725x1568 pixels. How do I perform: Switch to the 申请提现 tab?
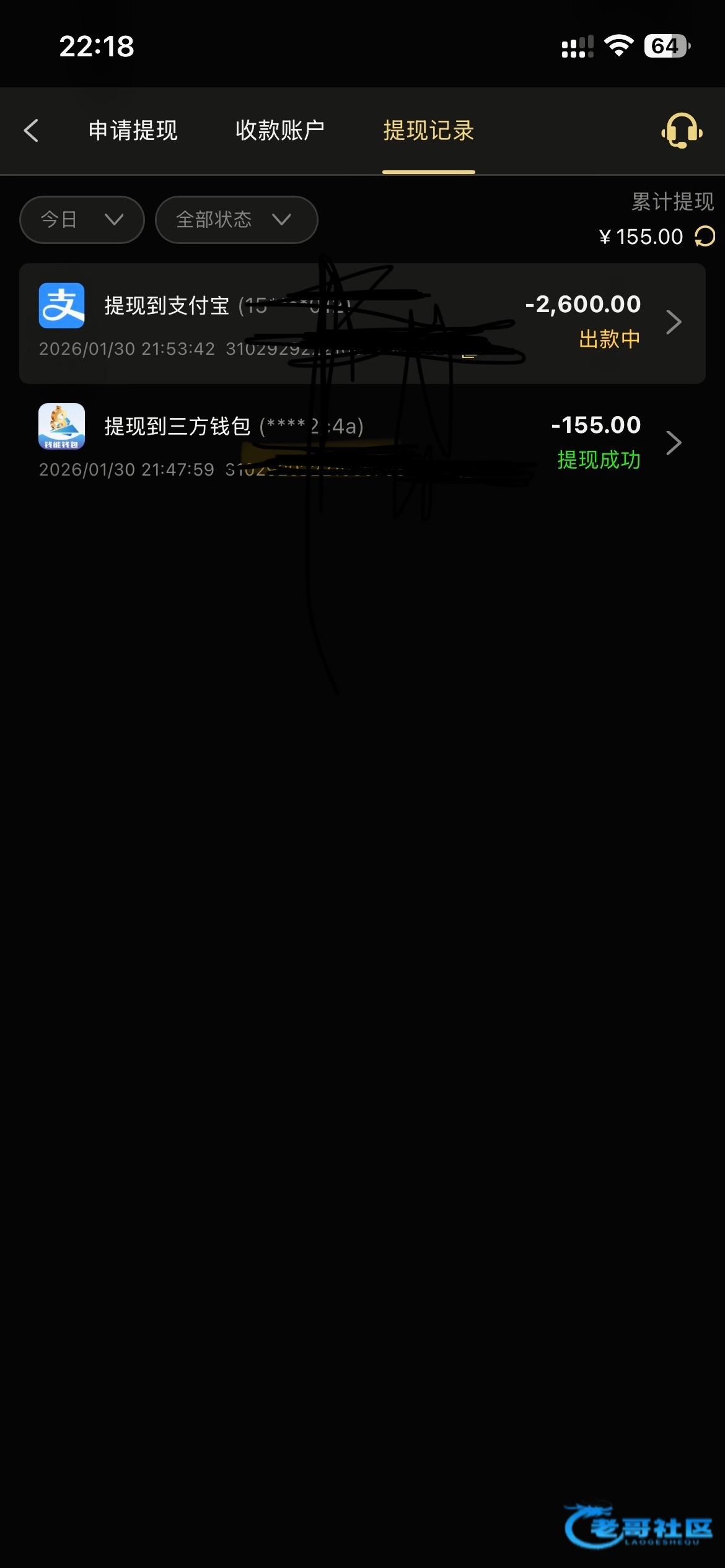click(133, 131)
